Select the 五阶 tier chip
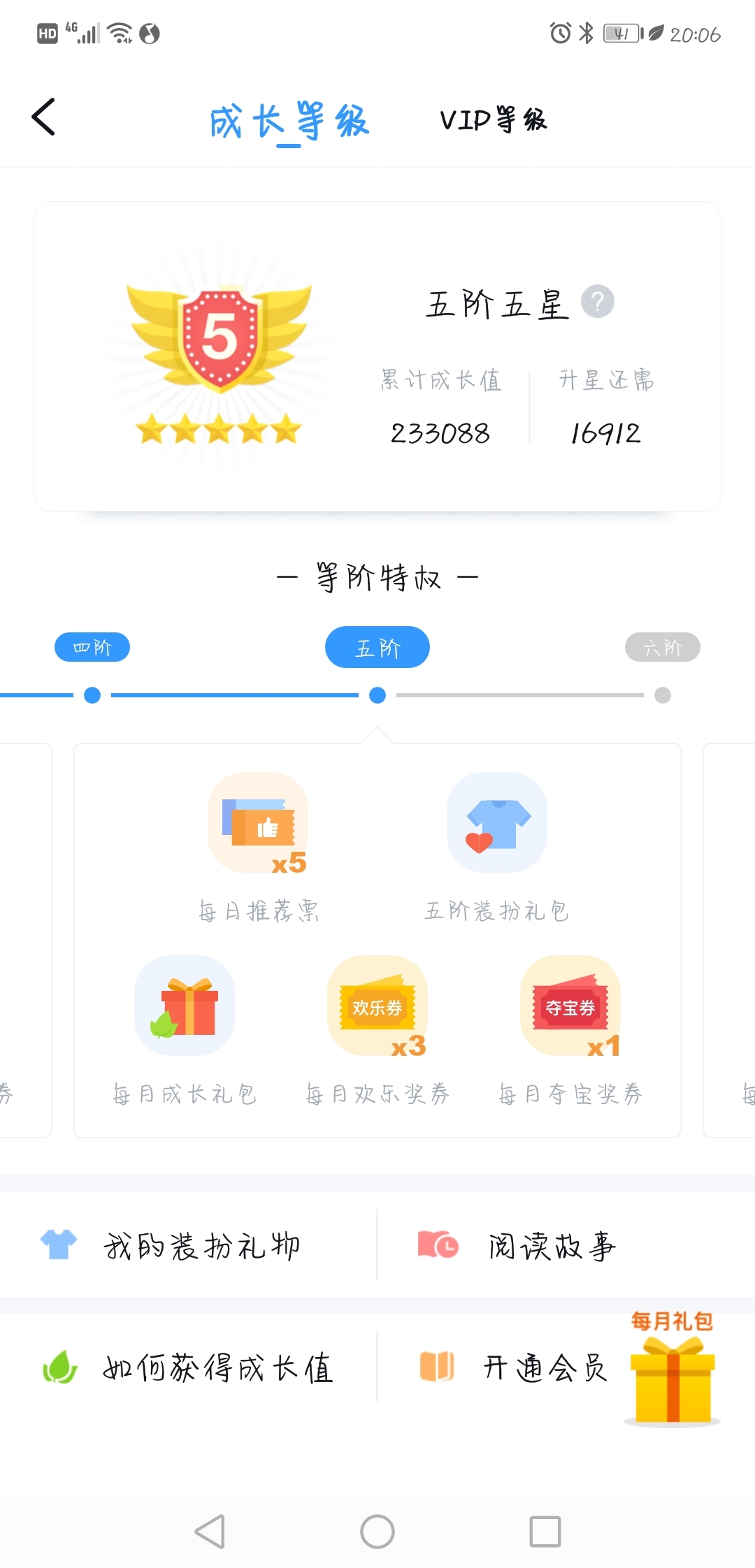This screenshot has width=755, height=1568. (x=377, y=647)
